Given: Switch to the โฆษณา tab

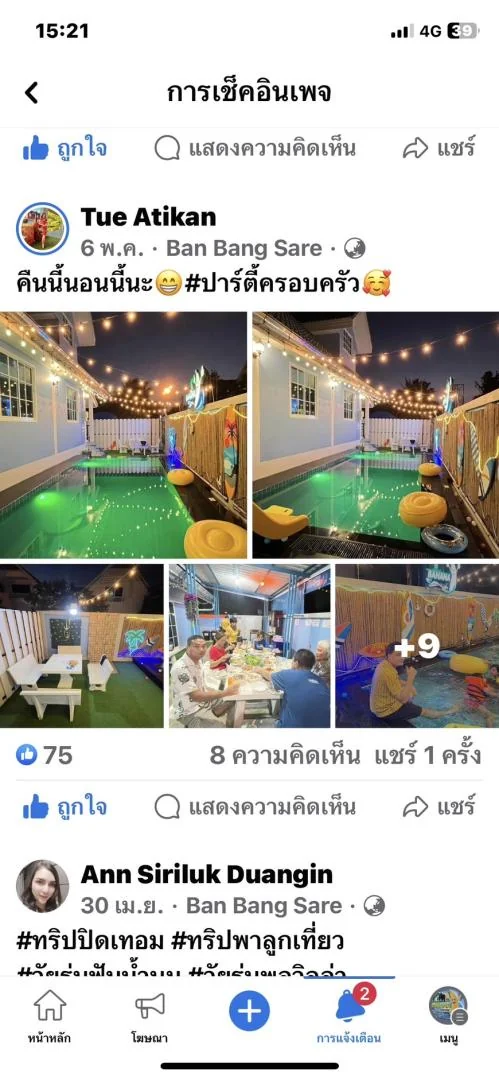Looking at the screenshot, I should pos(150,1015).
